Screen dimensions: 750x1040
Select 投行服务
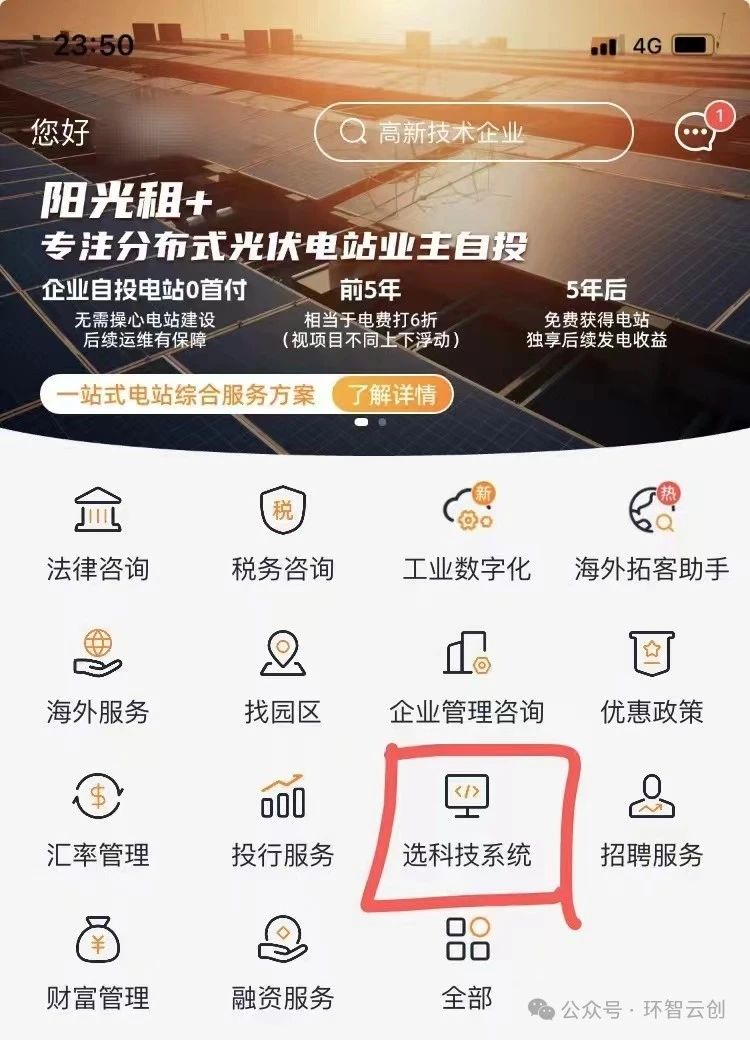point(282,819)
